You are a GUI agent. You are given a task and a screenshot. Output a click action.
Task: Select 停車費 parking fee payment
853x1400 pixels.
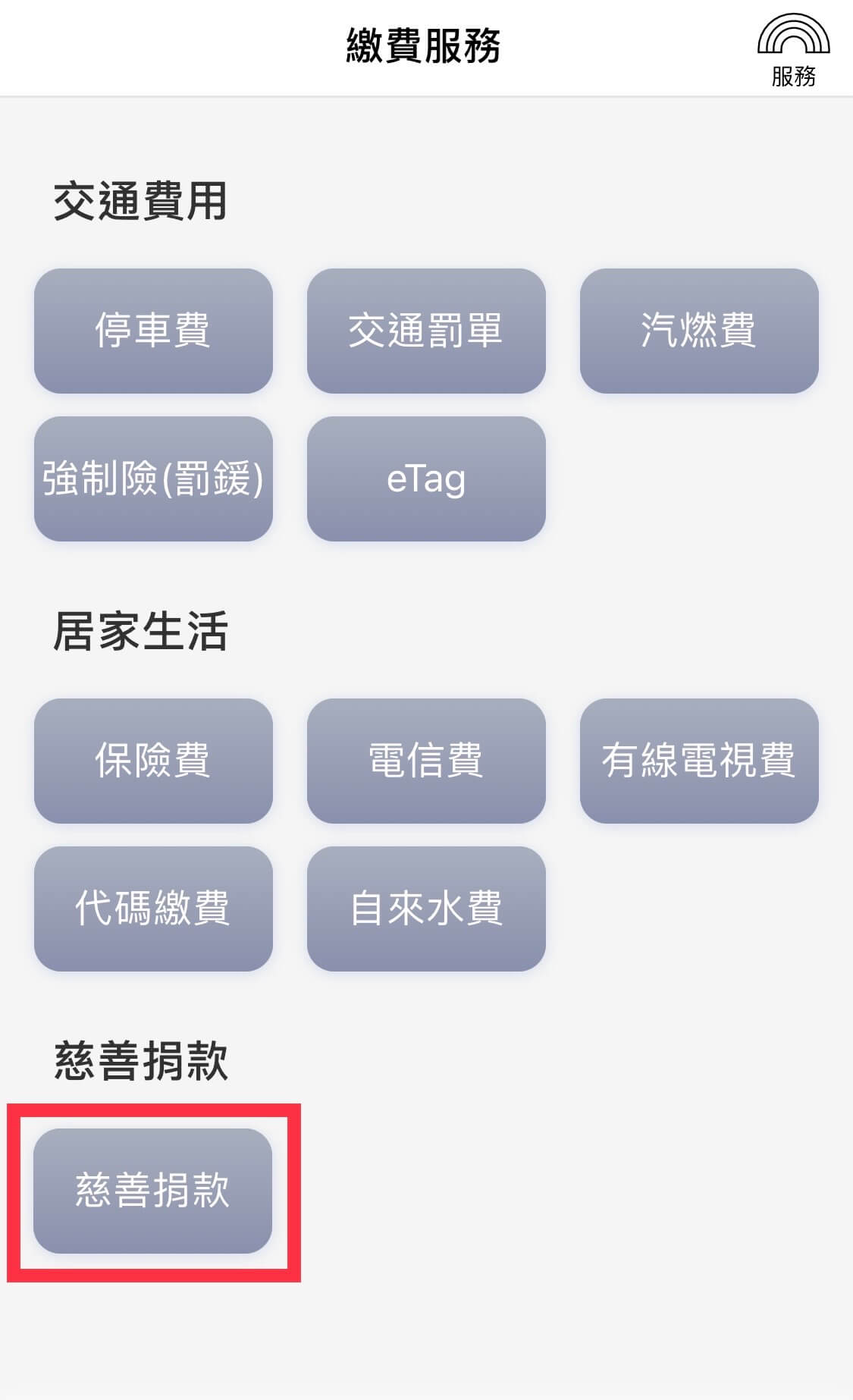click(153, 331)
